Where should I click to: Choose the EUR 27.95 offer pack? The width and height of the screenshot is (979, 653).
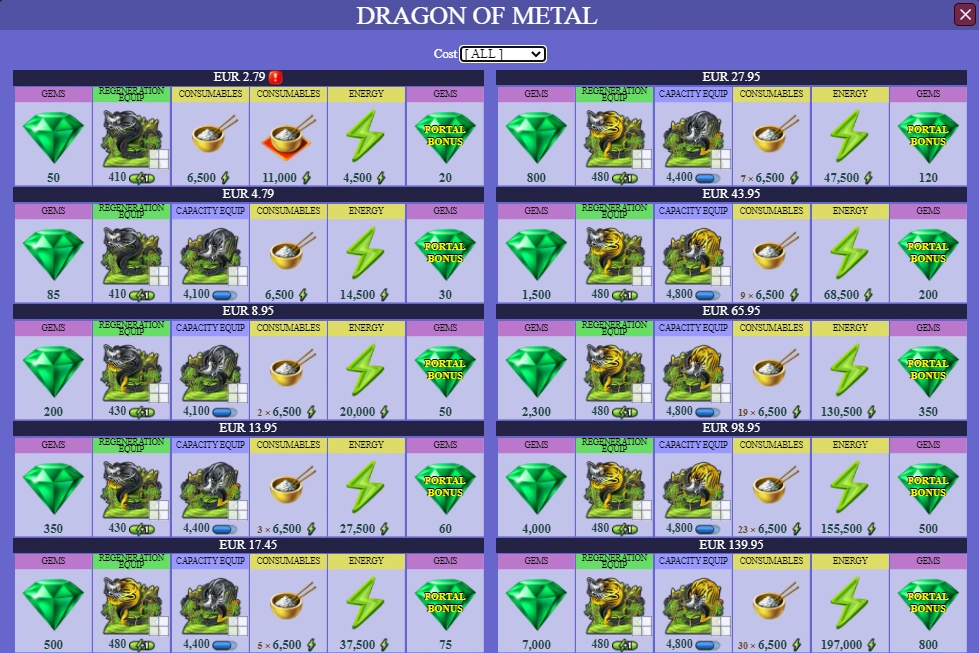point(731,77)
